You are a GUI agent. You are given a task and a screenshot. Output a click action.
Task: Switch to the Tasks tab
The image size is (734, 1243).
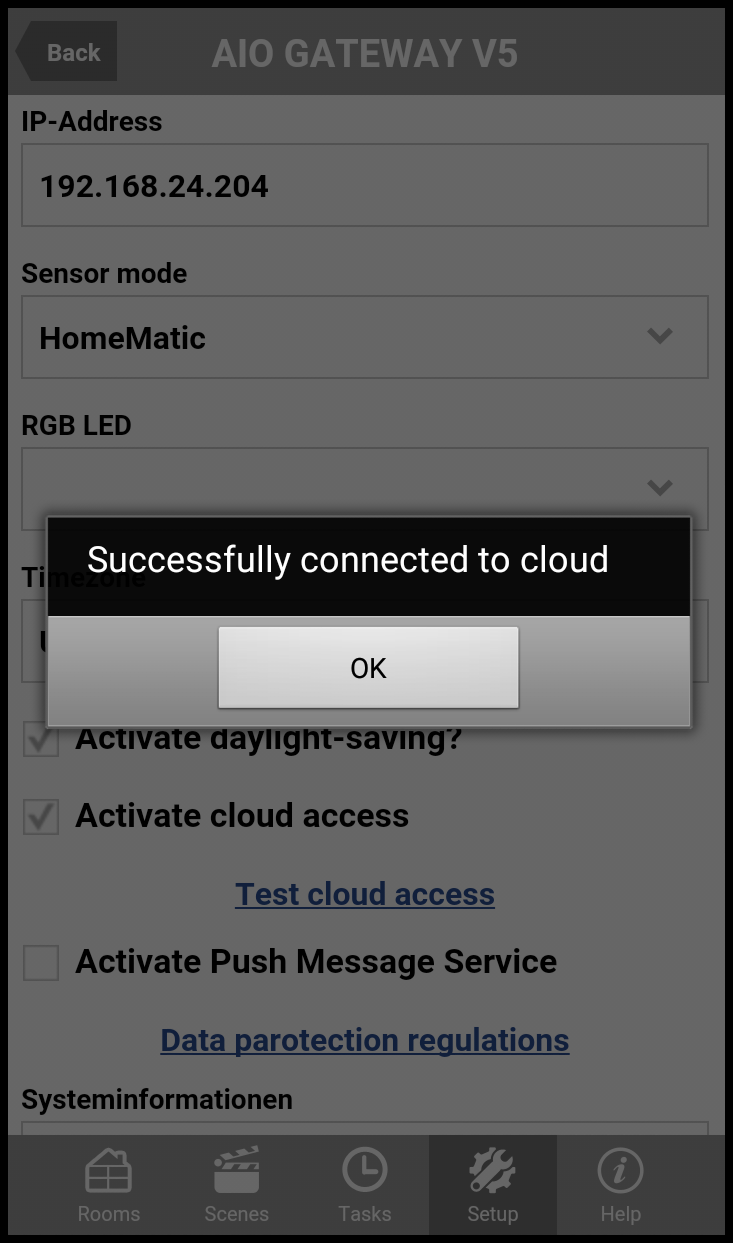pos(365,1187)
